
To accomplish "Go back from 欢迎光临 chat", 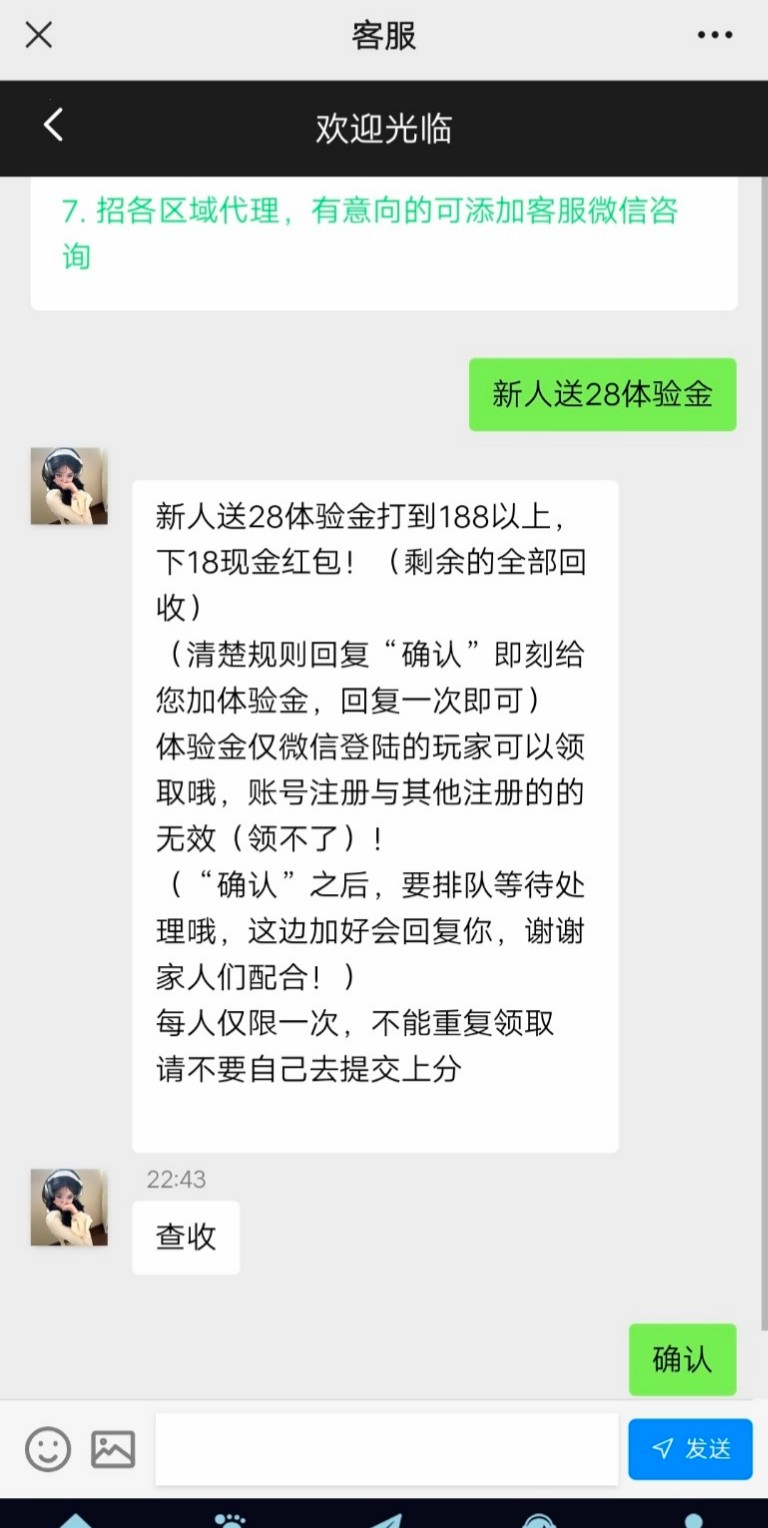I will coord(53,126).
